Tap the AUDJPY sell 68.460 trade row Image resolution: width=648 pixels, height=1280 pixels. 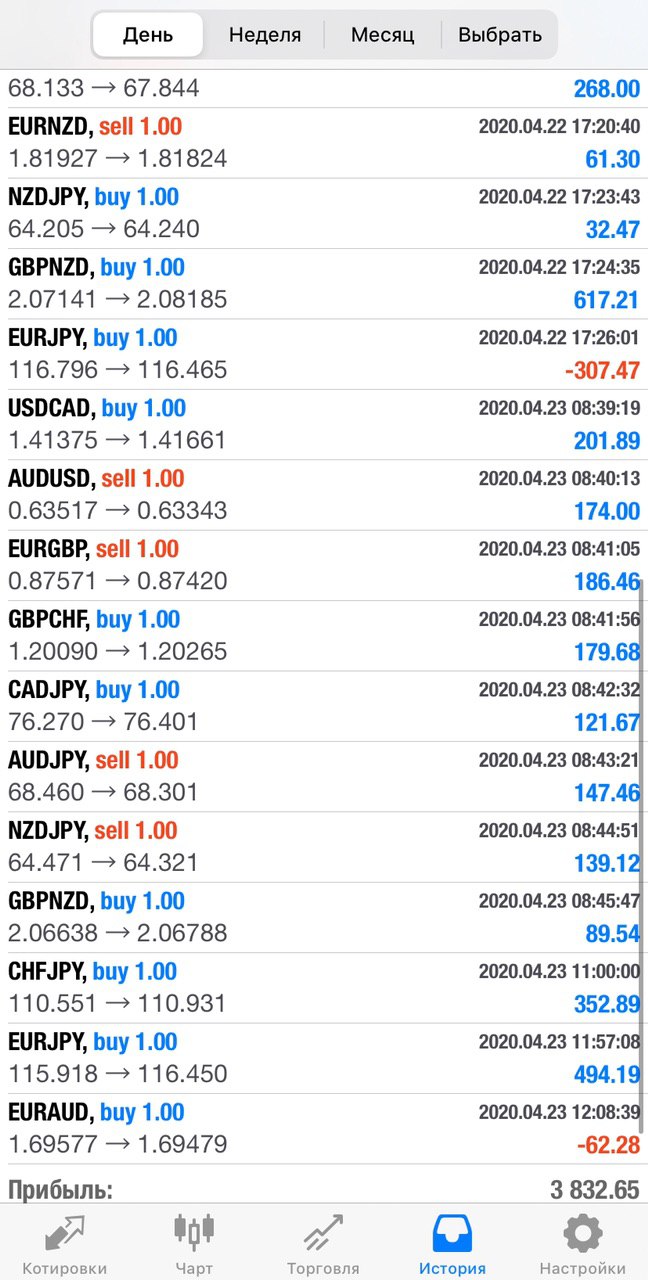pos(324,777)
